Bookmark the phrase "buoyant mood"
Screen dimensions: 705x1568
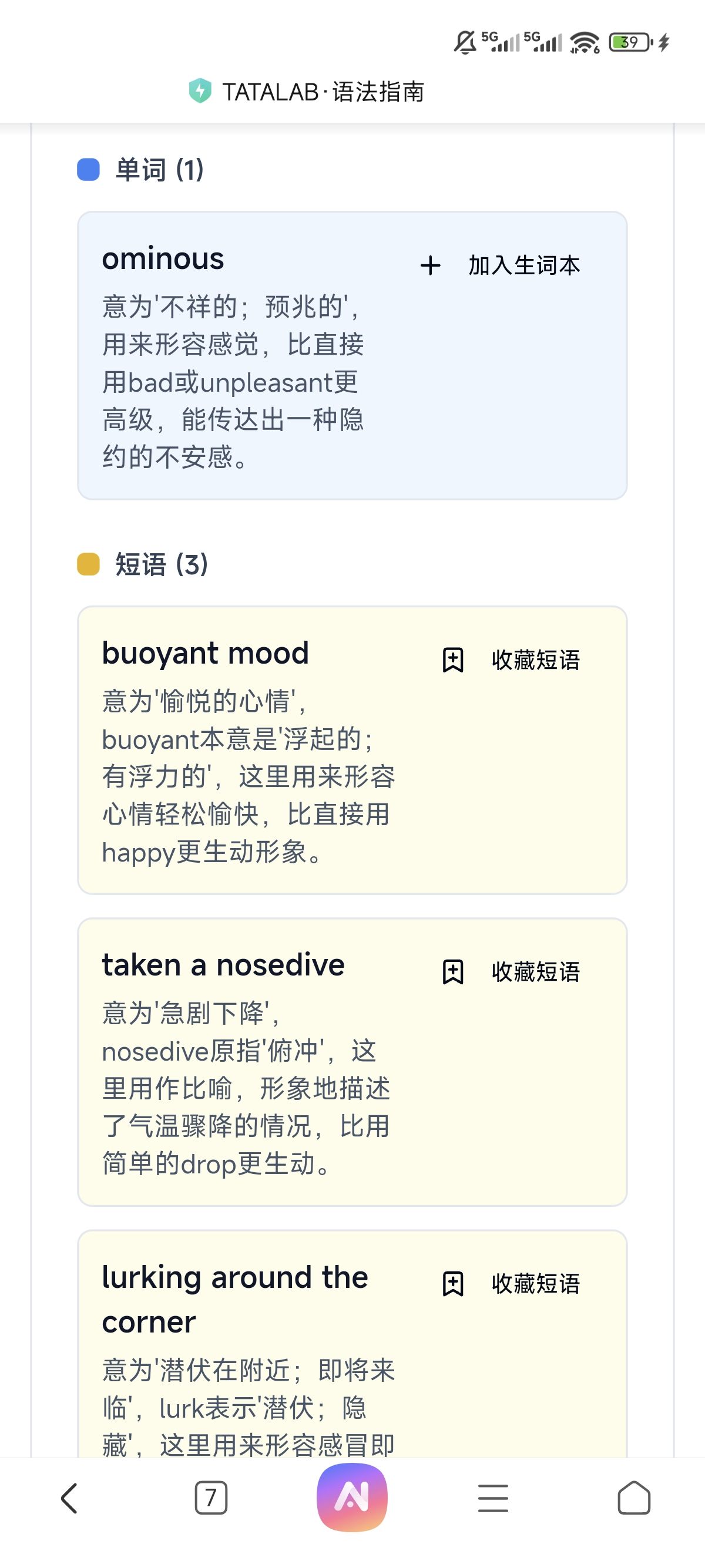(510, 660)
